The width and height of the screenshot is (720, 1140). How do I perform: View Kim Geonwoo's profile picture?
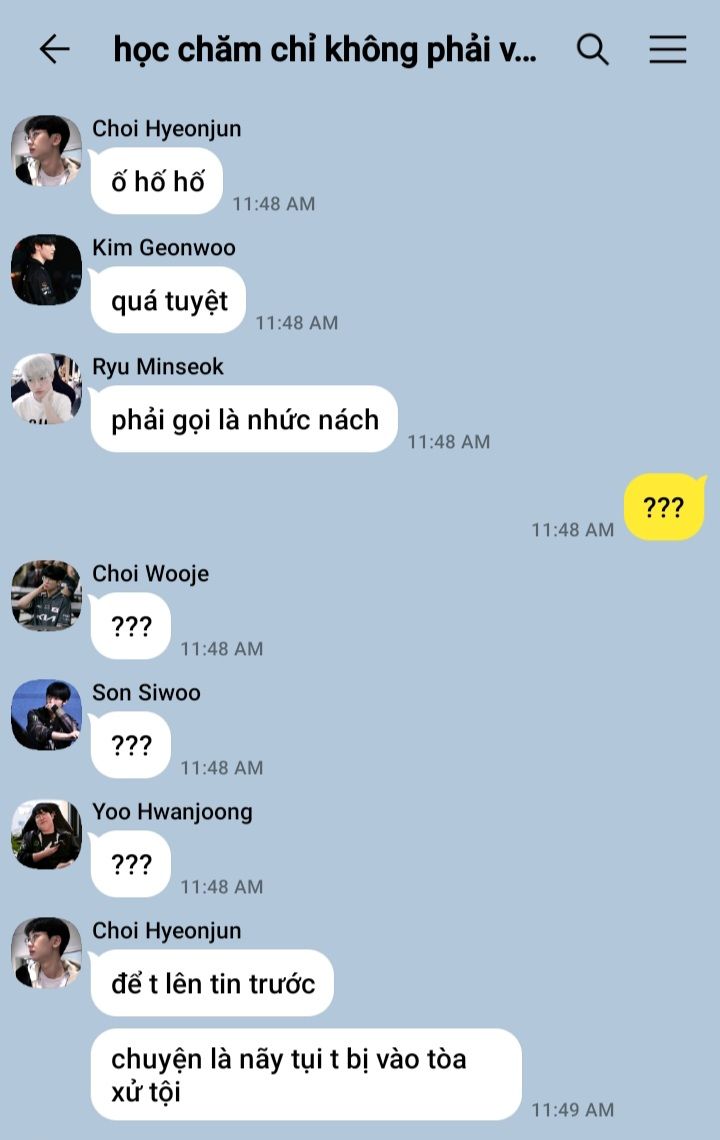point(47,270)
